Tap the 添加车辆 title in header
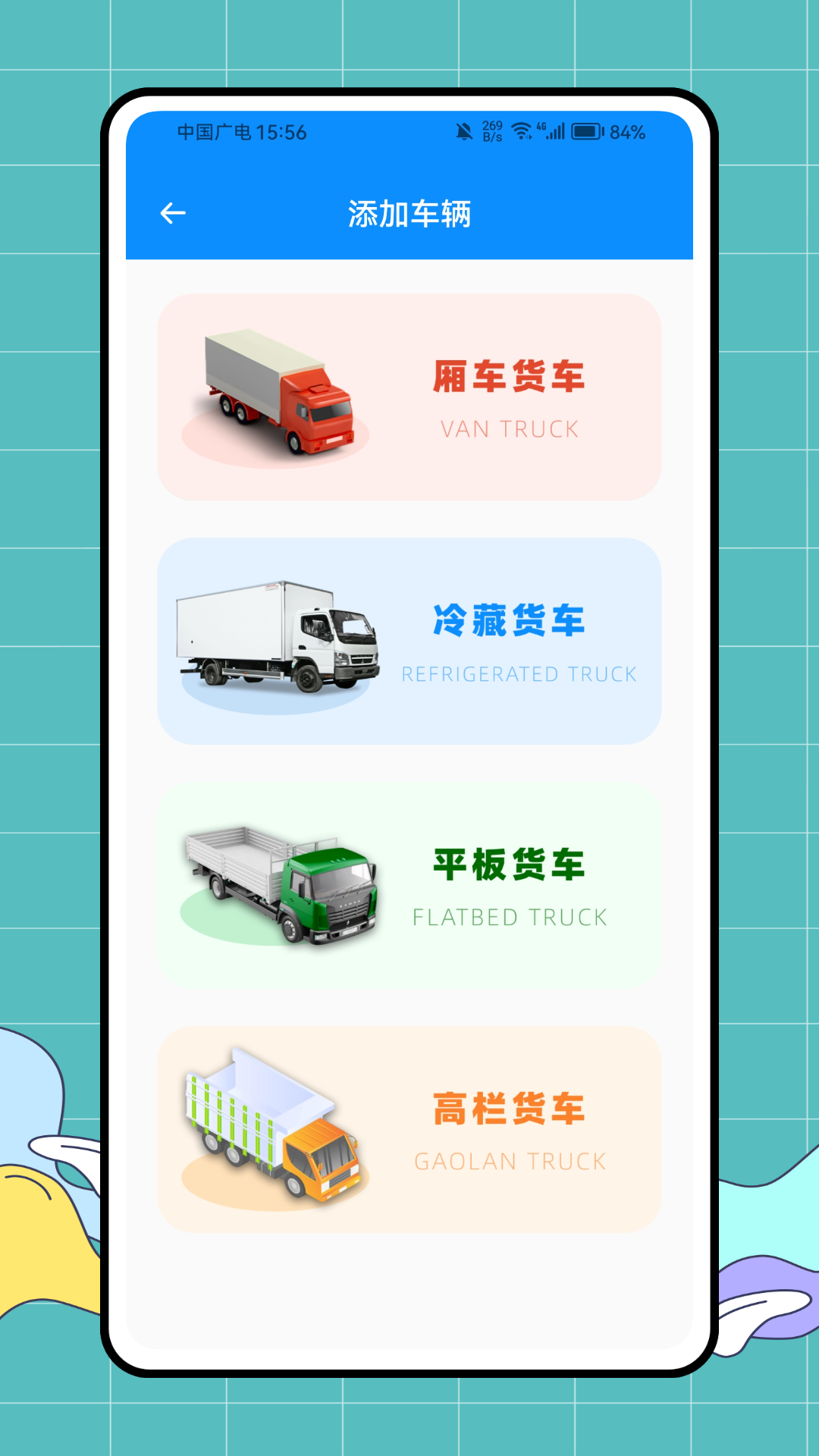Viewport: 819px width, 1456px height. click(410, 215)
